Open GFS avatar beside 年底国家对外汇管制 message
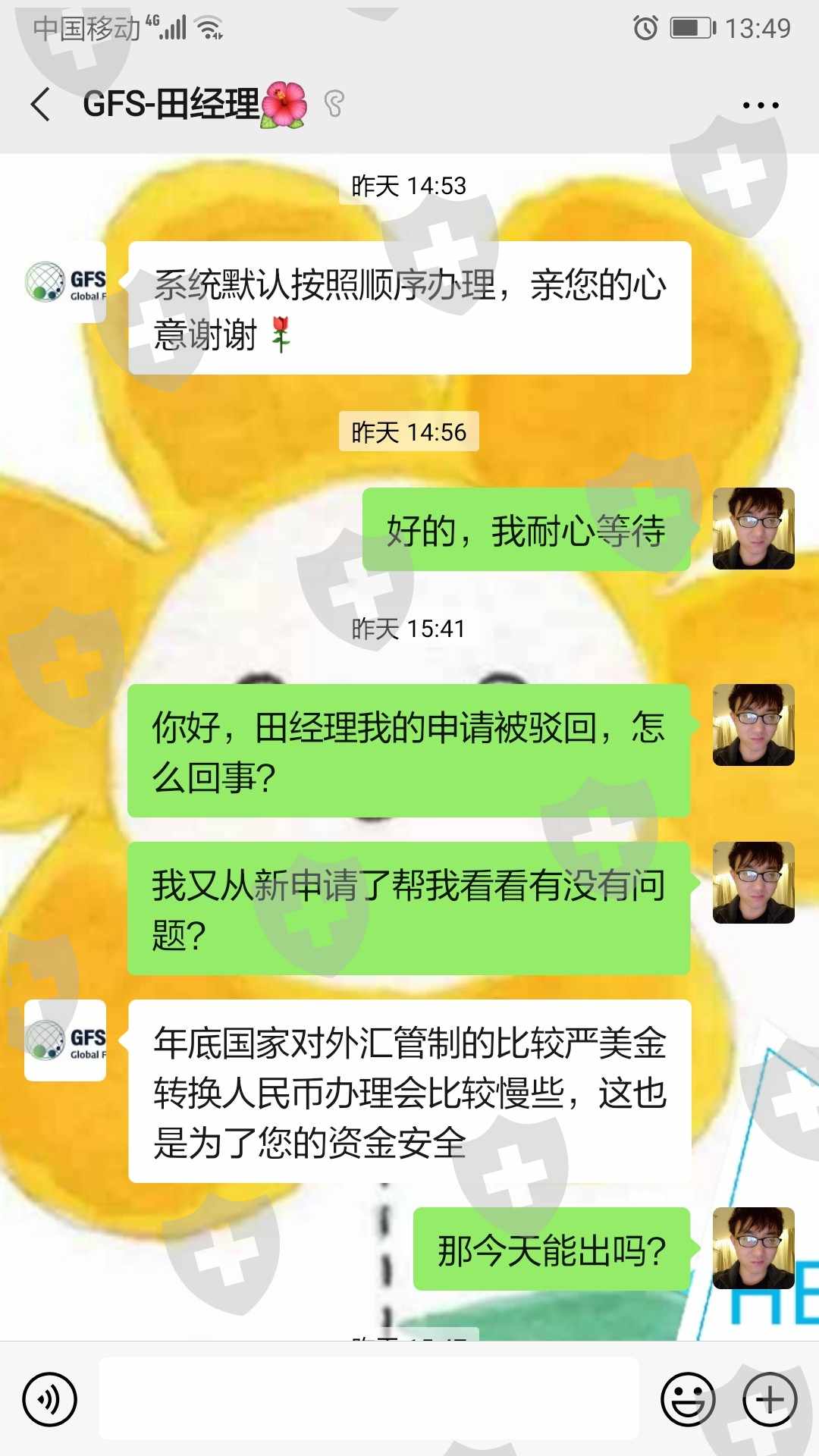Image resolution: width=819 pixels, height=1456 pixels. 65,1040
